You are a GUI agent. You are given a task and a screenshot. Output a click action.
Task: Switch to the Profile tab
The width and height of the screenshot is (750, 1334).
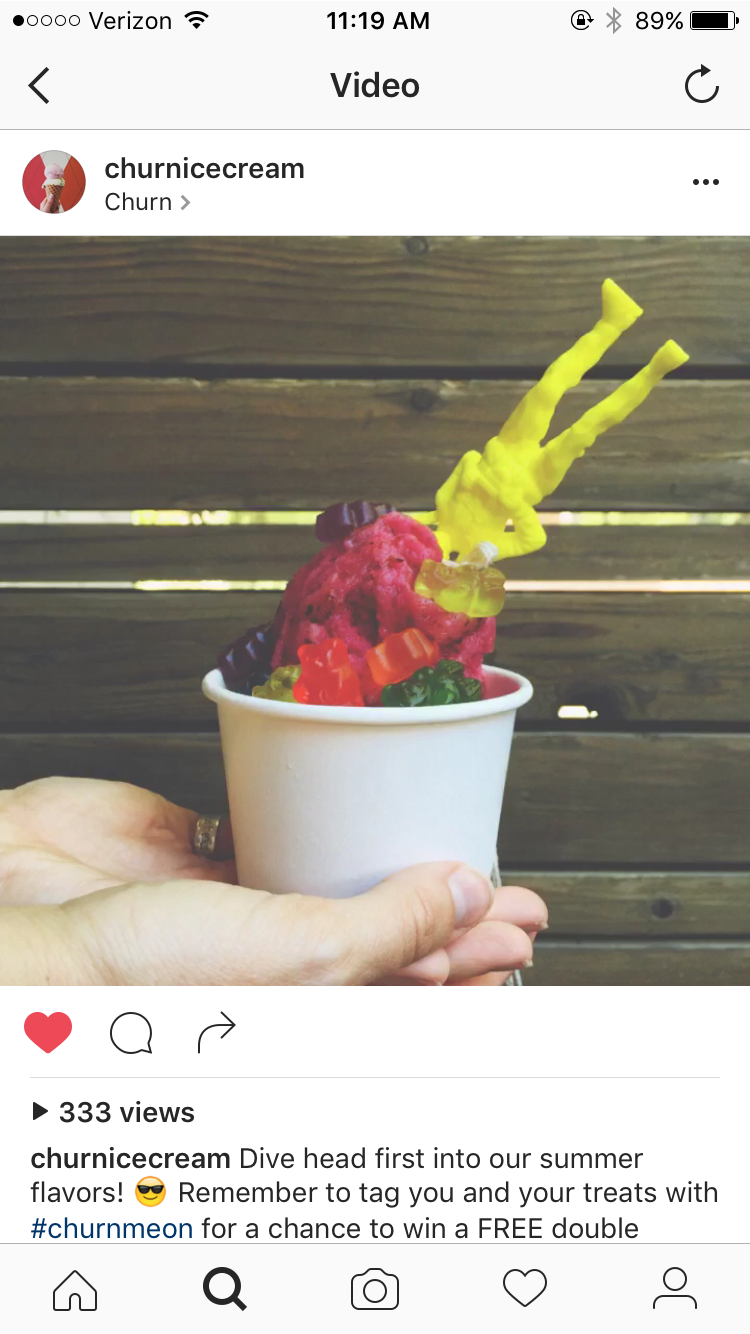675,1290
